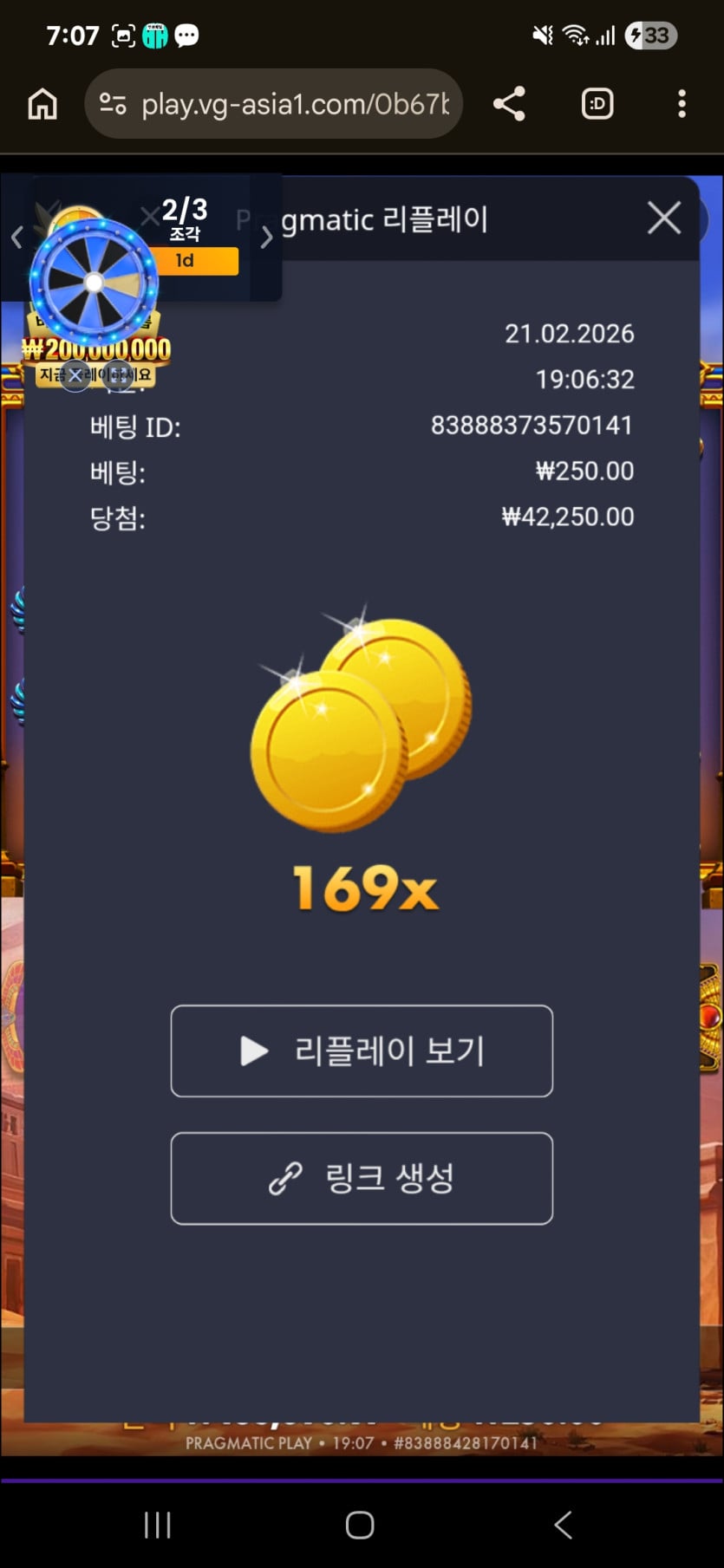Viewport: 724px width, 1568px height.
Task: Go to previous promo banner arrow
Action: coord(16,237)
